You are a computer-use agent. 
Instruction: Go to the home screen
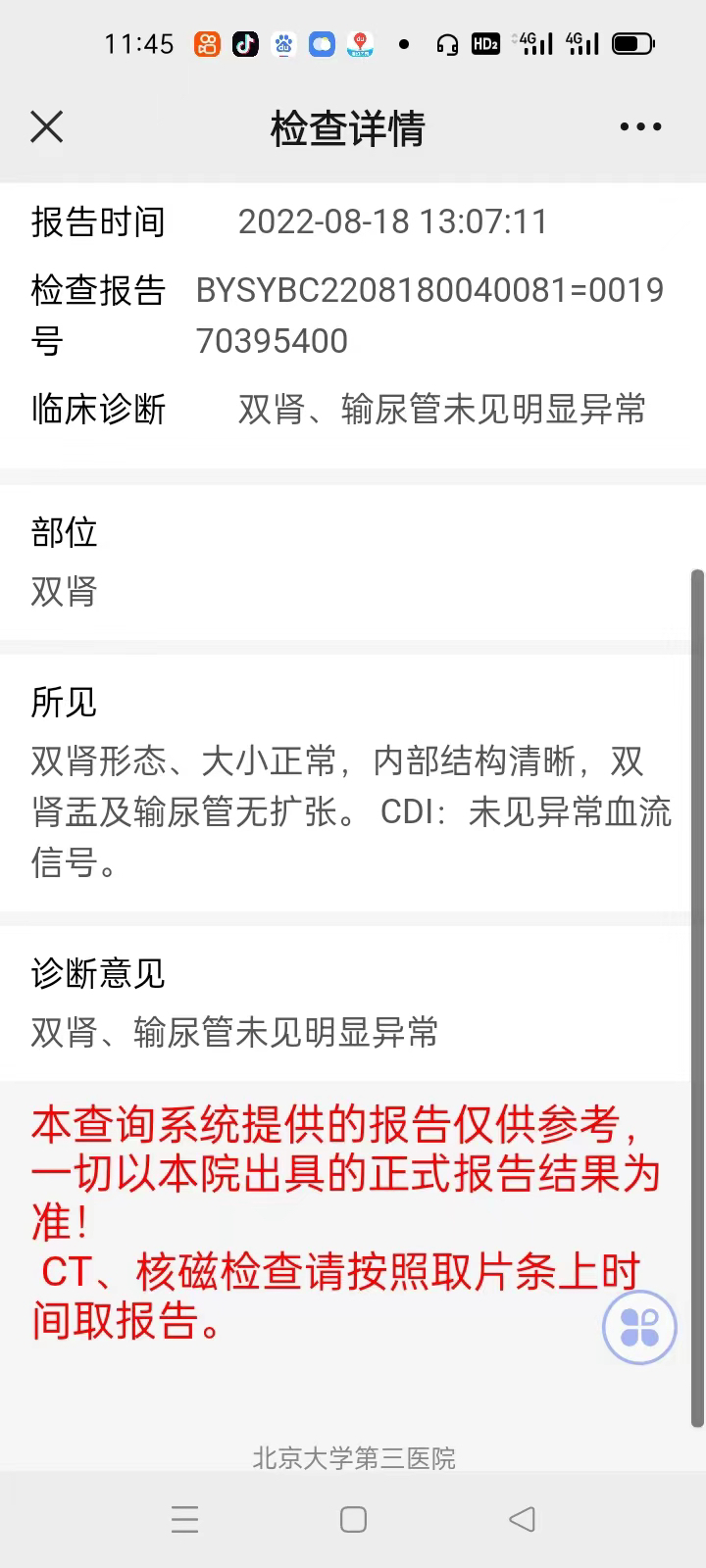(353, 1519)
